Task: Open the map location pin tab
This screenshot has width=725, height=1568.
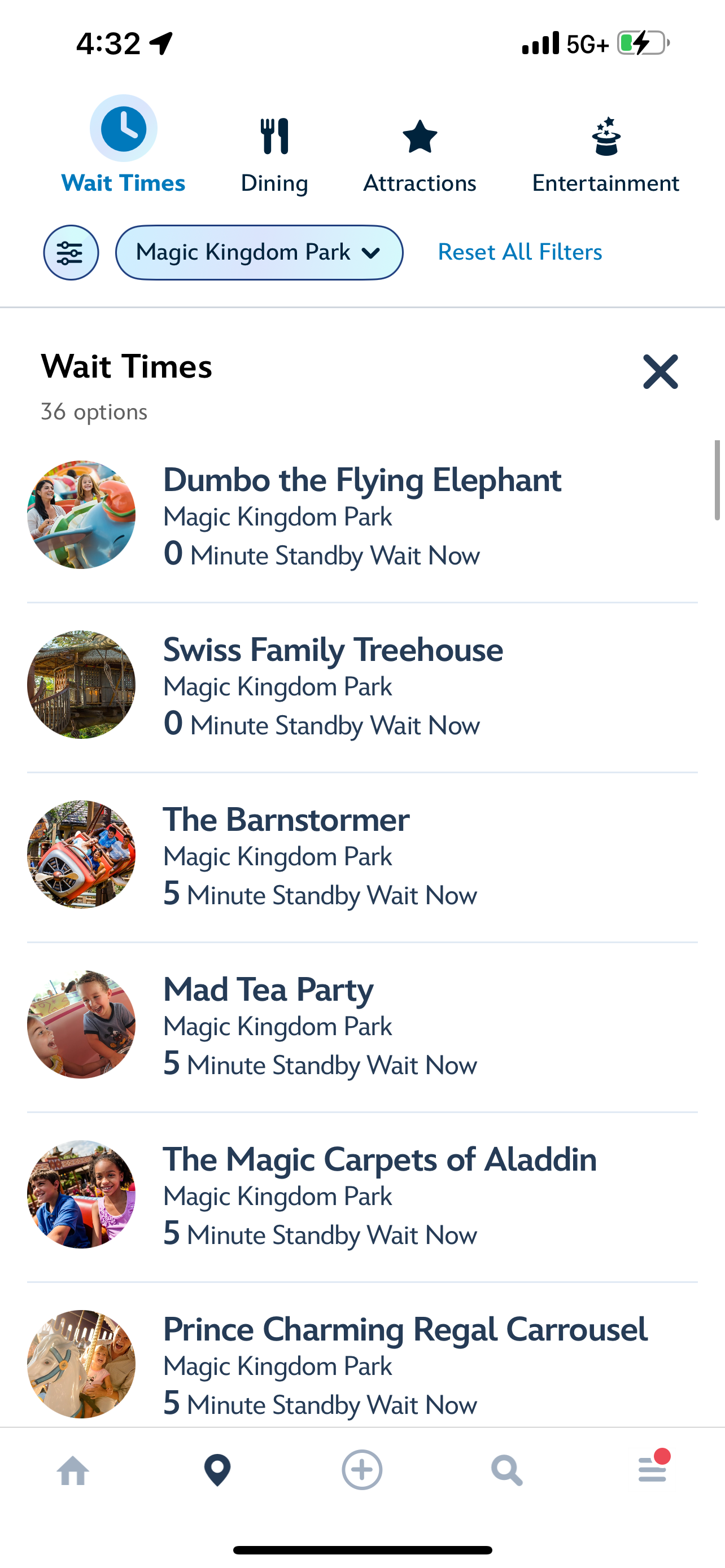Action: click(x=217, y=1470)
